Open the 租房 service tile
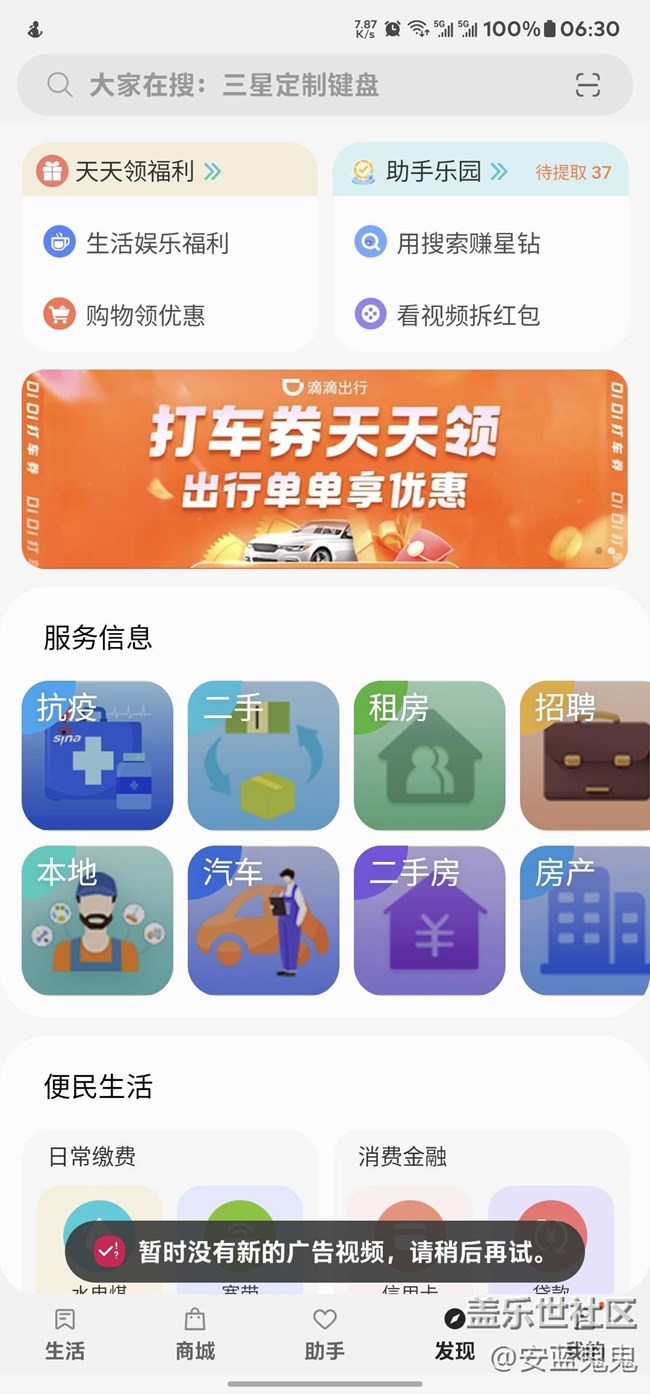 (x=429, y=755)
